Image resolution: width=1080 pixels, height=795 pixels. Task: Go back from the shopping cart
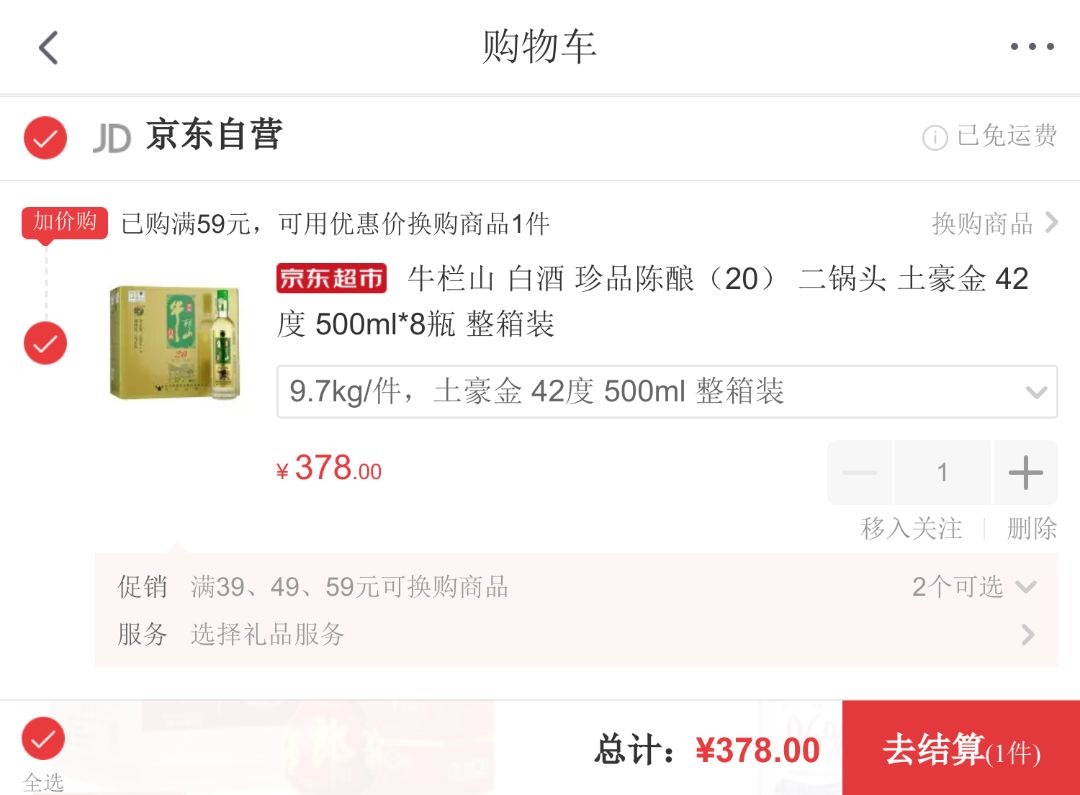48,47
